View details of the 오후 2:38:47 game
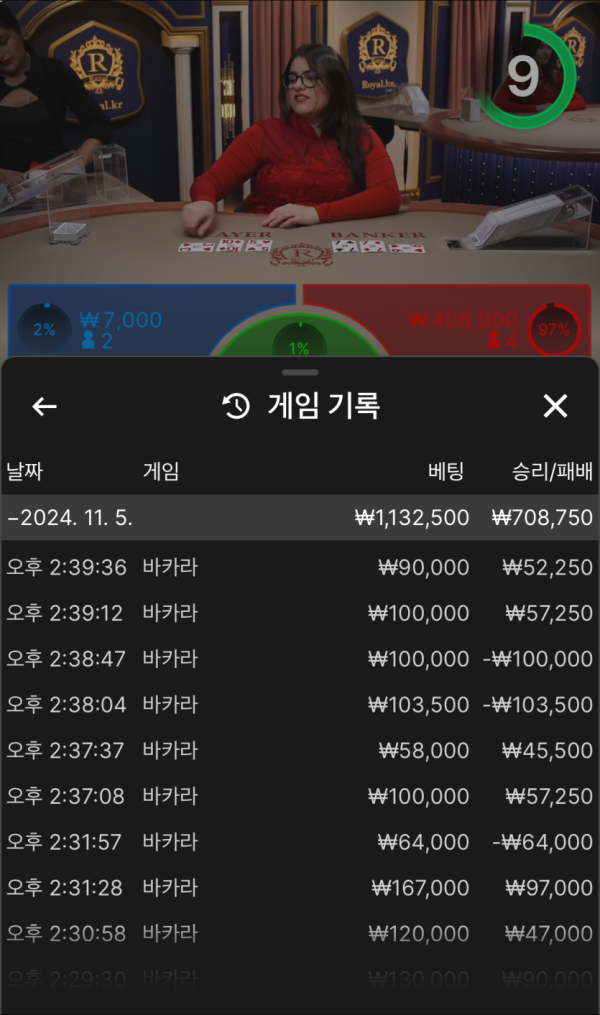The image size is (600, 1015). point(300,659)
